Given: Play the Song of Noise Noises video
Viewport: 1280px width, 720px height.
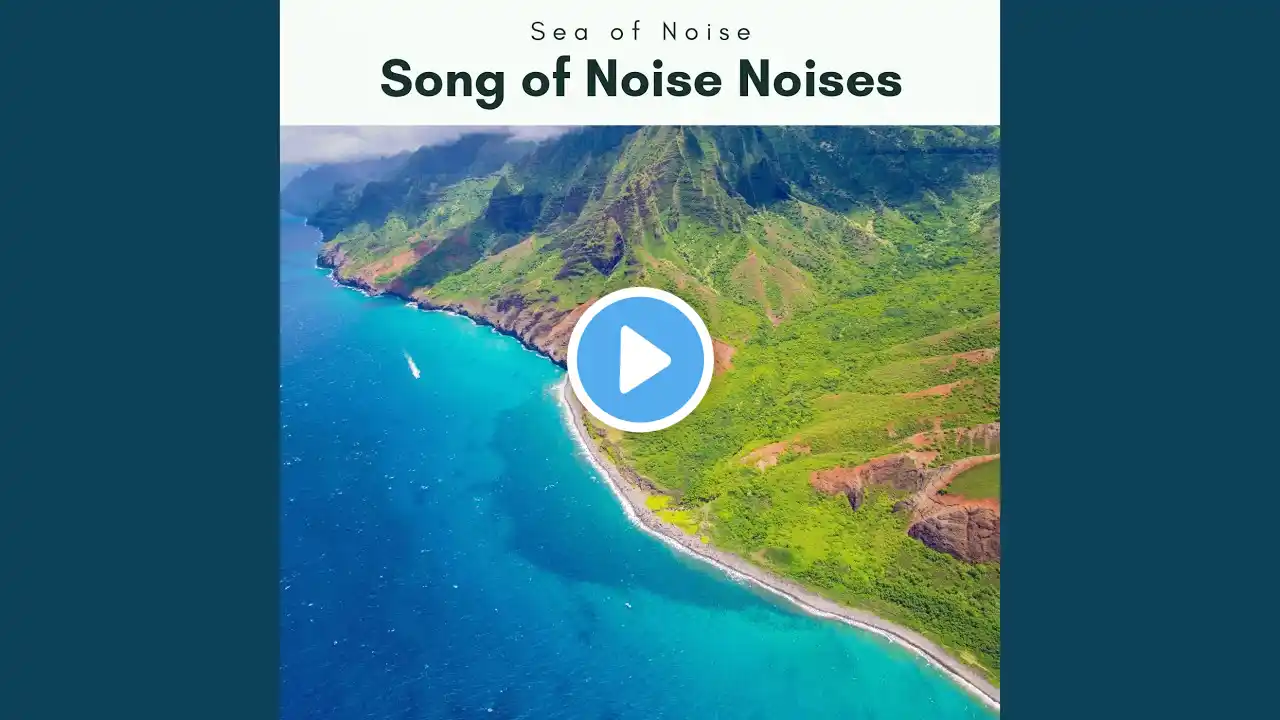Looking at the screenshot, I should (x=640, y=360).
